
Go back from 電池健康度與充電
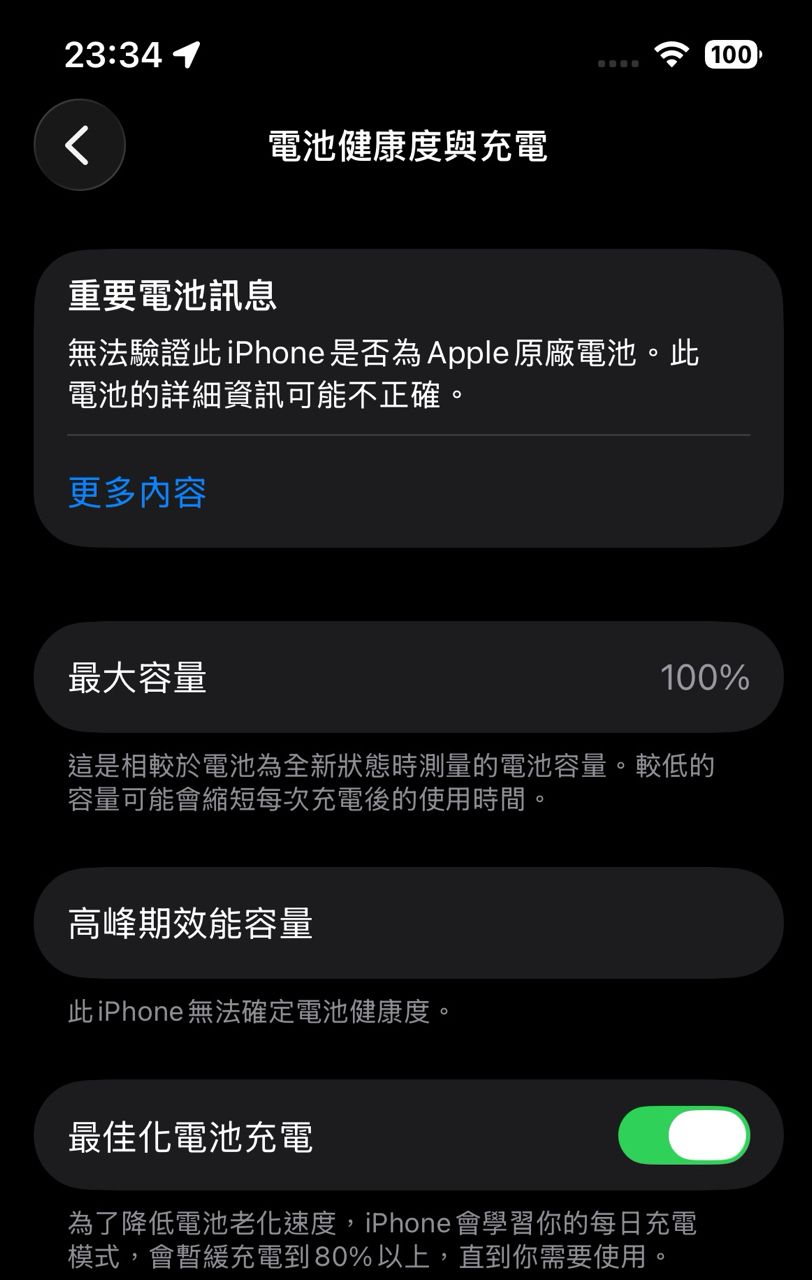tap(79, 145)
